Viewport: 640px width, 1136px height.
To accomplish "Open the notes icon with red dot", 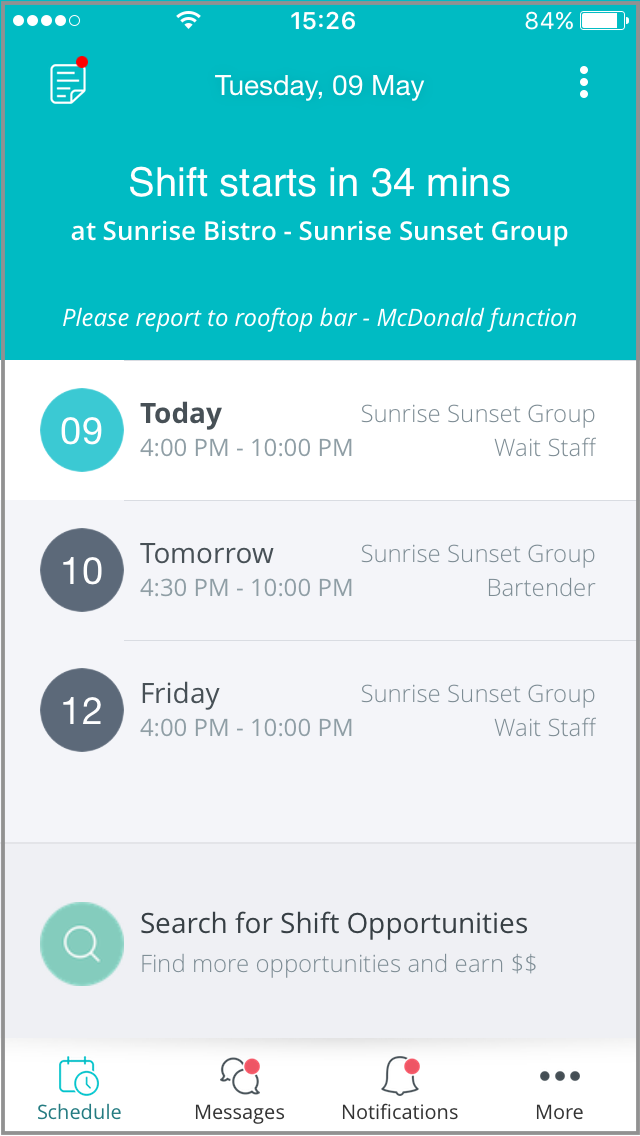I will [x=68, y=82].
